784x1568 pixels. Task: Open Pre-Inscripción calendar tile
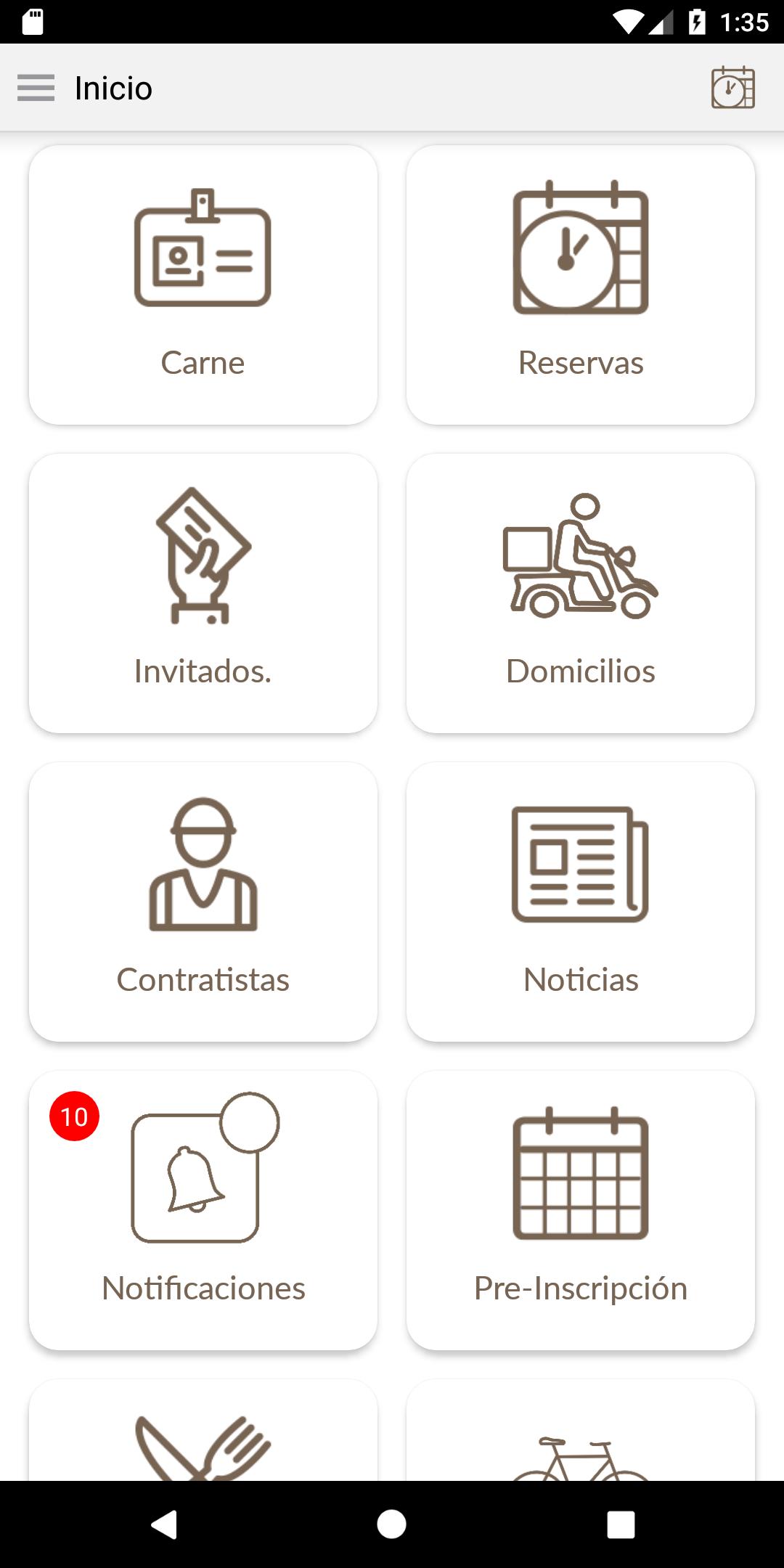581,1211
